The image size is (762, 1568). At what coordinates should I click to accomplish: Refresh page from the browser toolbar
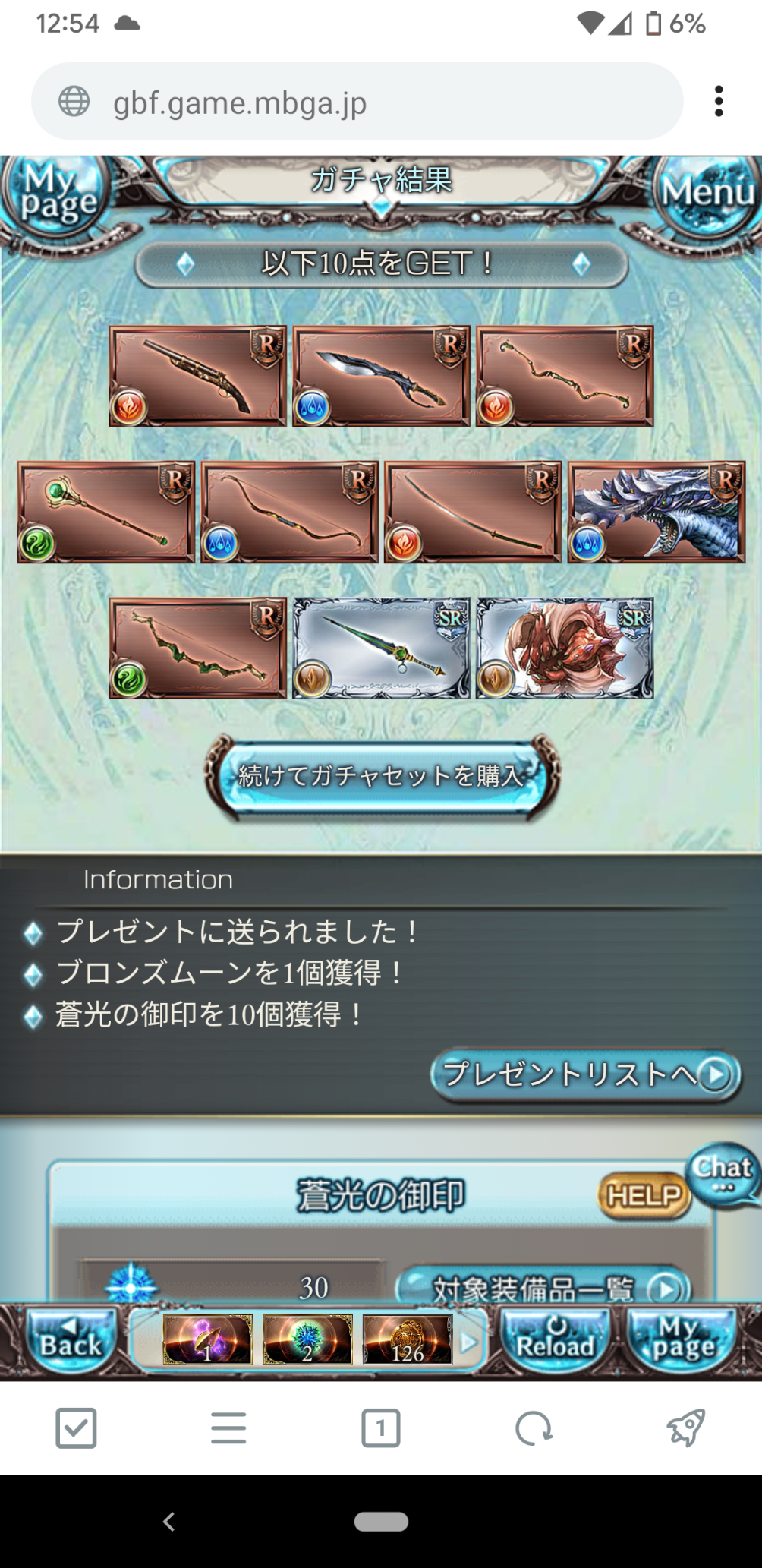534,1428
